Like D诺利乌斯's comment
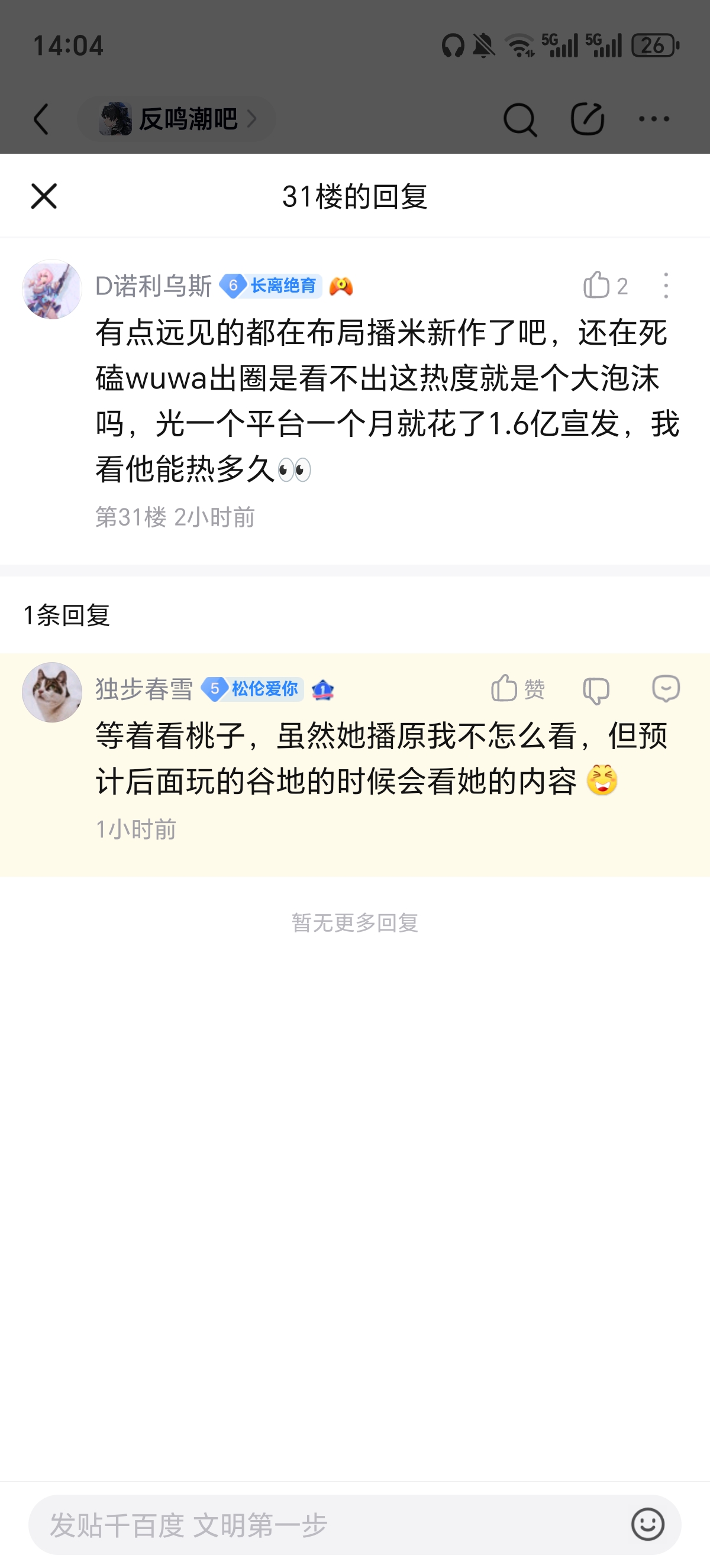The width and height of the screenshot is (710, 1568). (598, 286)
